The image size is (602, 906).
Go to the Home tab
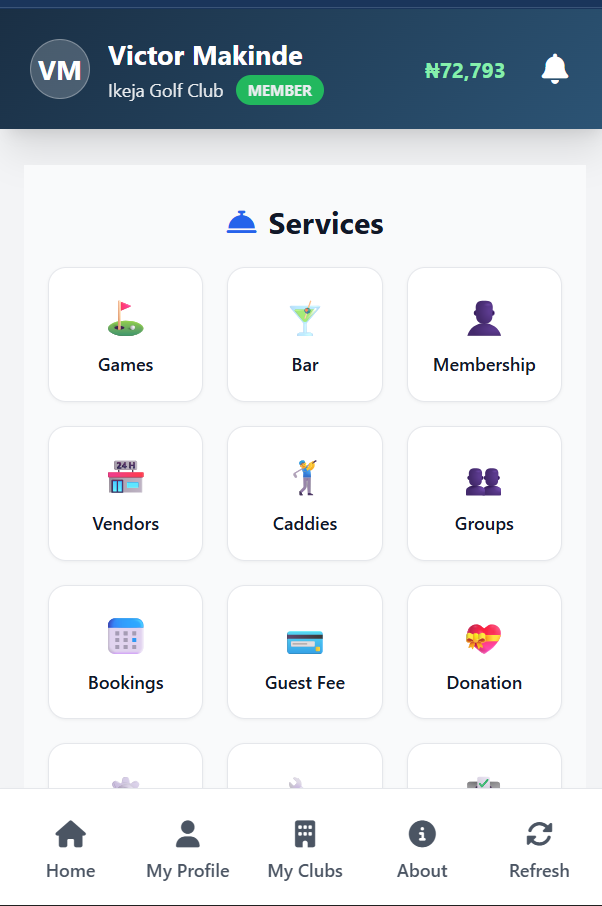tap(70, 849)
